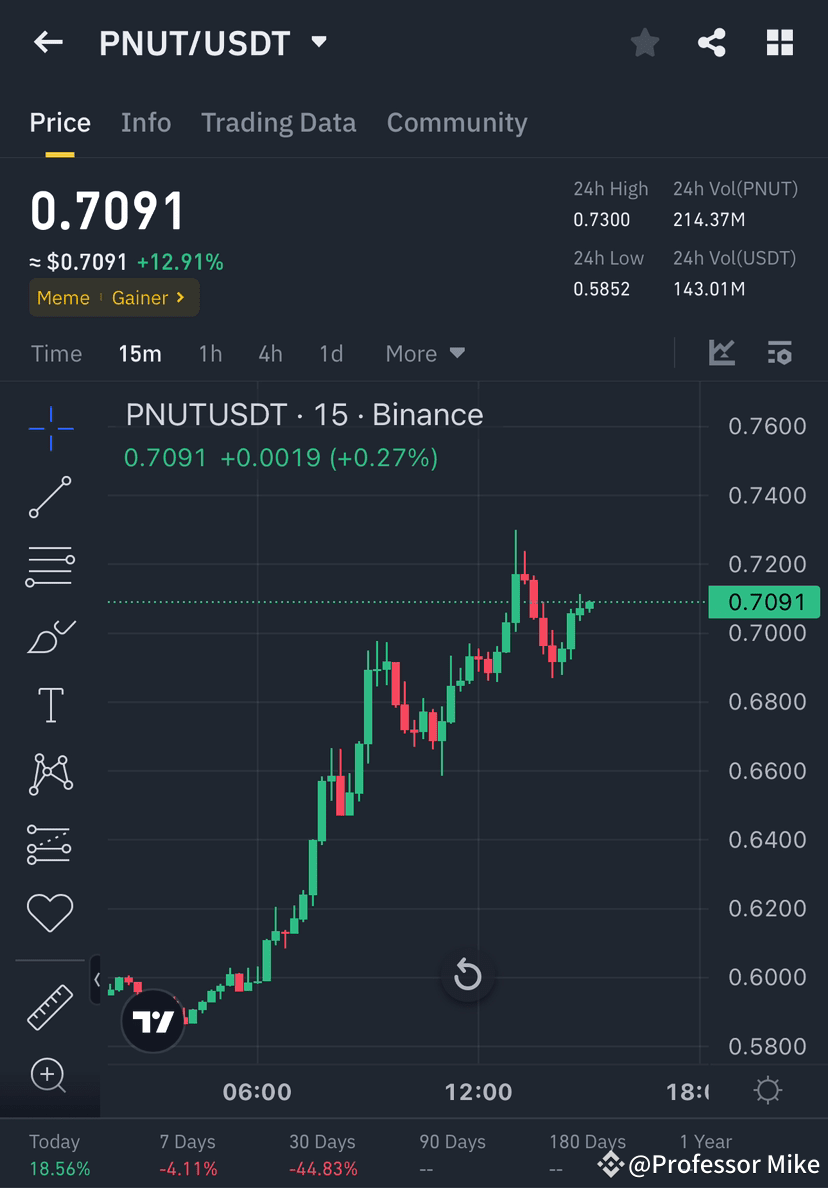Tap the TradingView logo on the chart

[x=152, y=1021]
